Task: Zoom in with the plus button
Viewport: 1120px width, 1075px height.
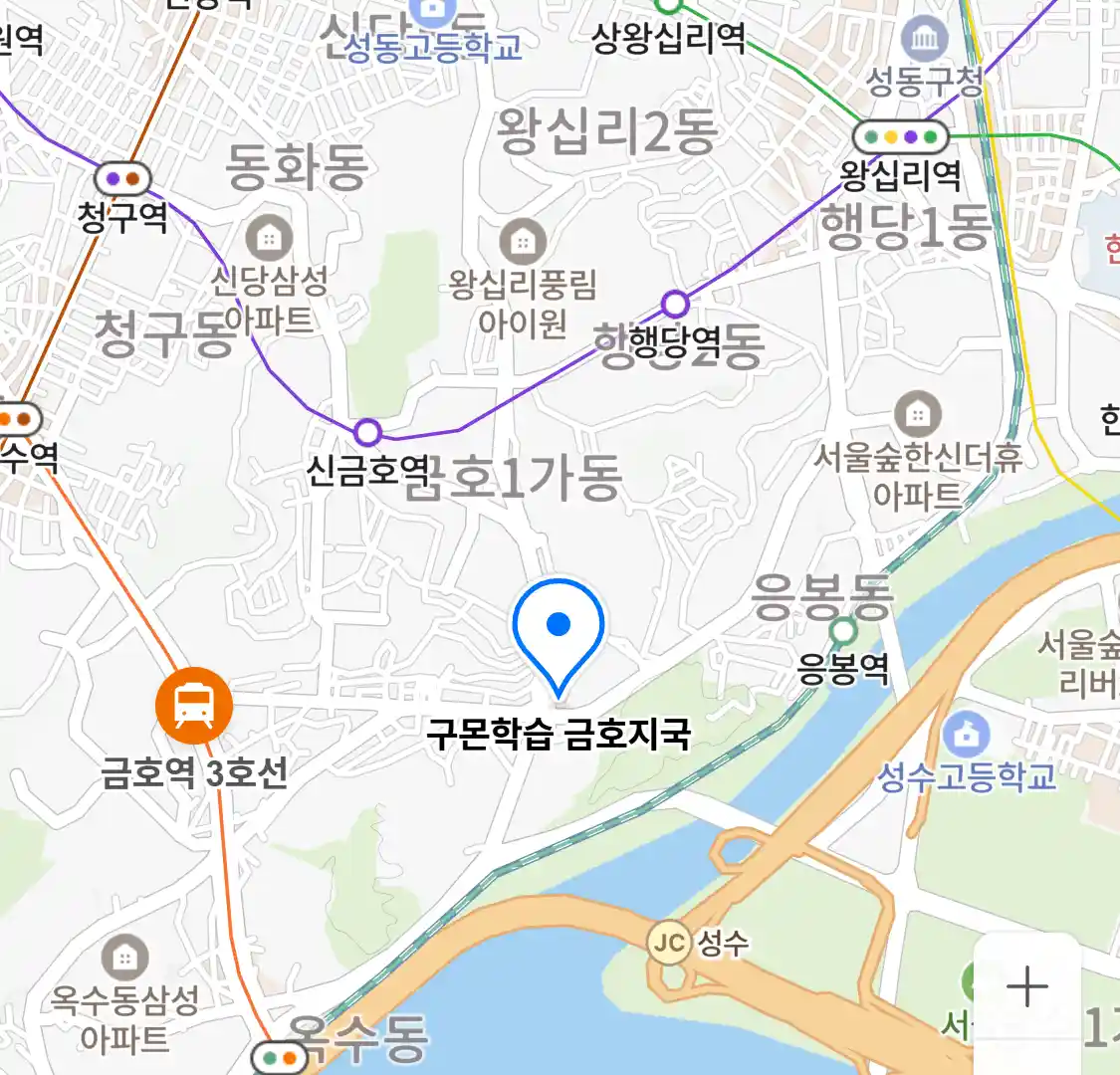Action: pyautogui.click(x=1026, y=987)
